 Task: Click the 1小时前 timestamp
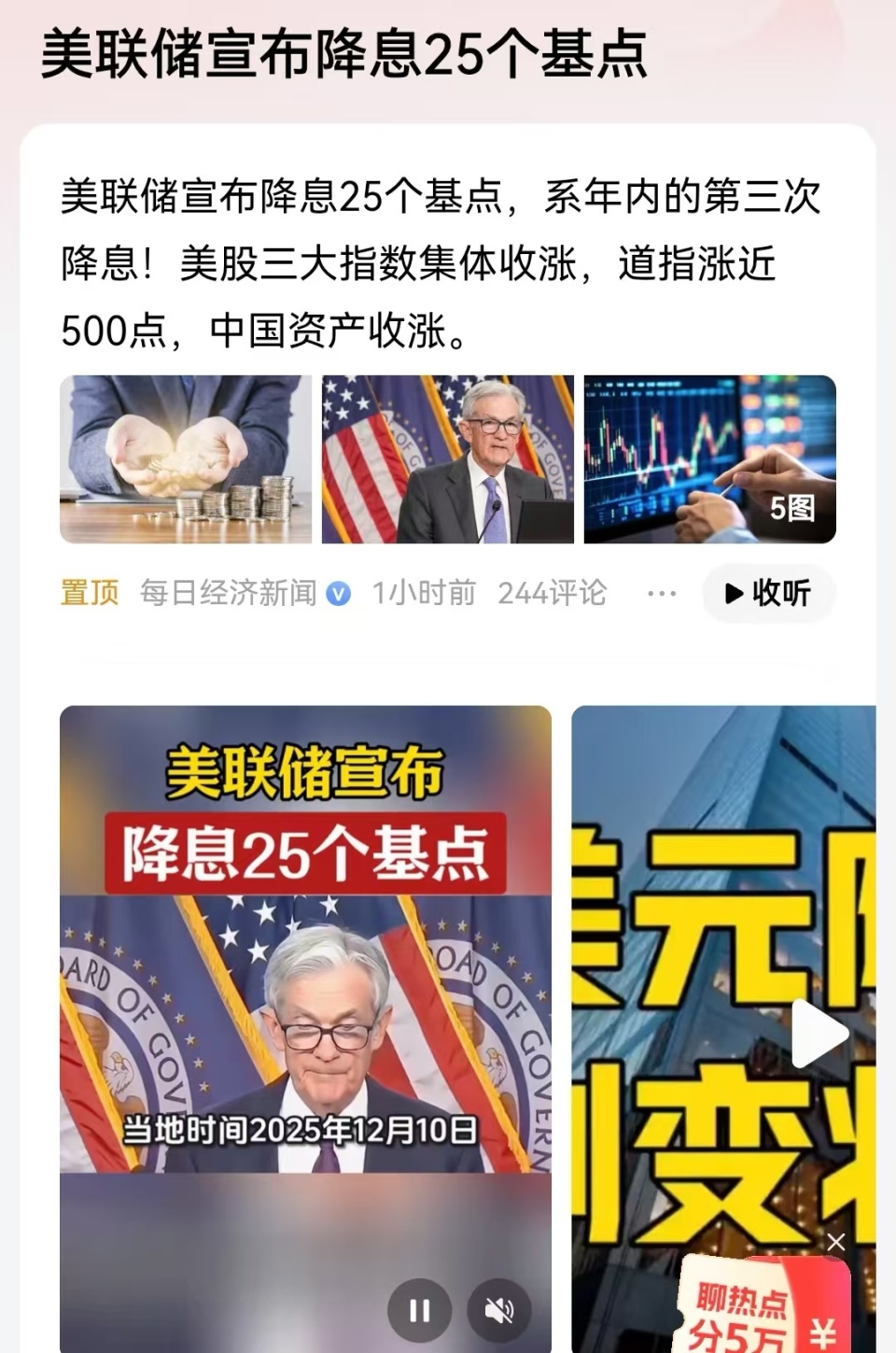(x=422, y=592)
